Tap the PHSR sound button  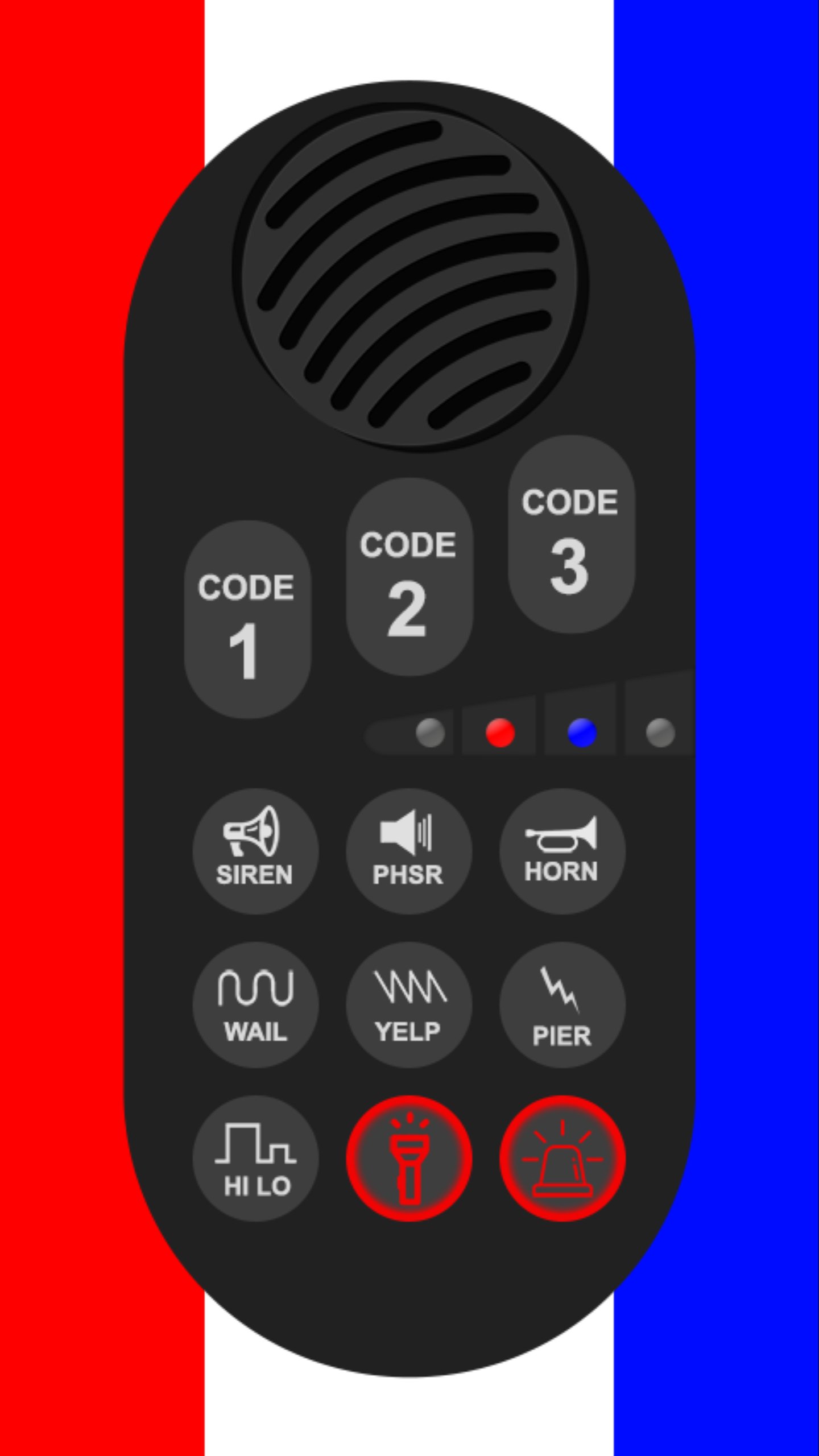(408, 851)
